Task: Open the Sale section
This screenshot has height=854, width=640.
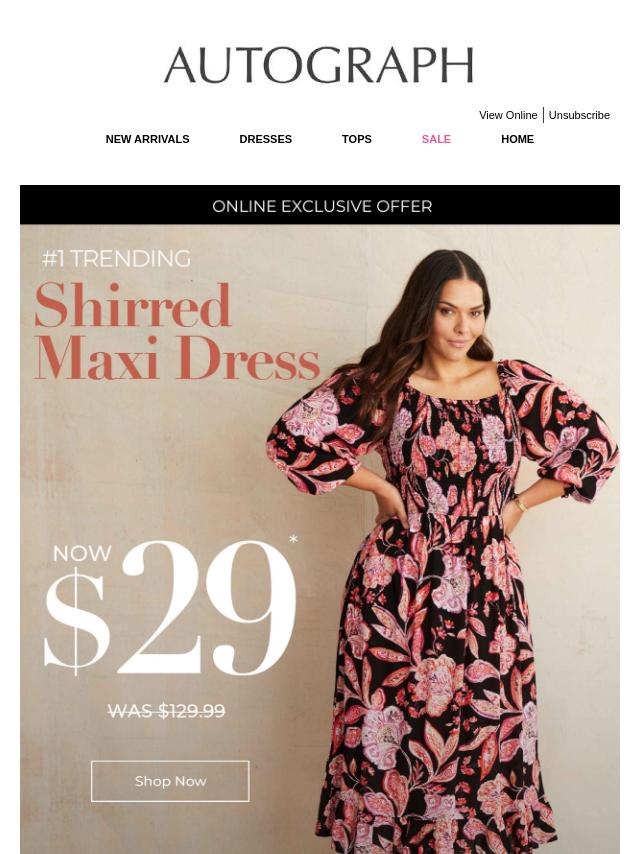Action: (436, 139)
